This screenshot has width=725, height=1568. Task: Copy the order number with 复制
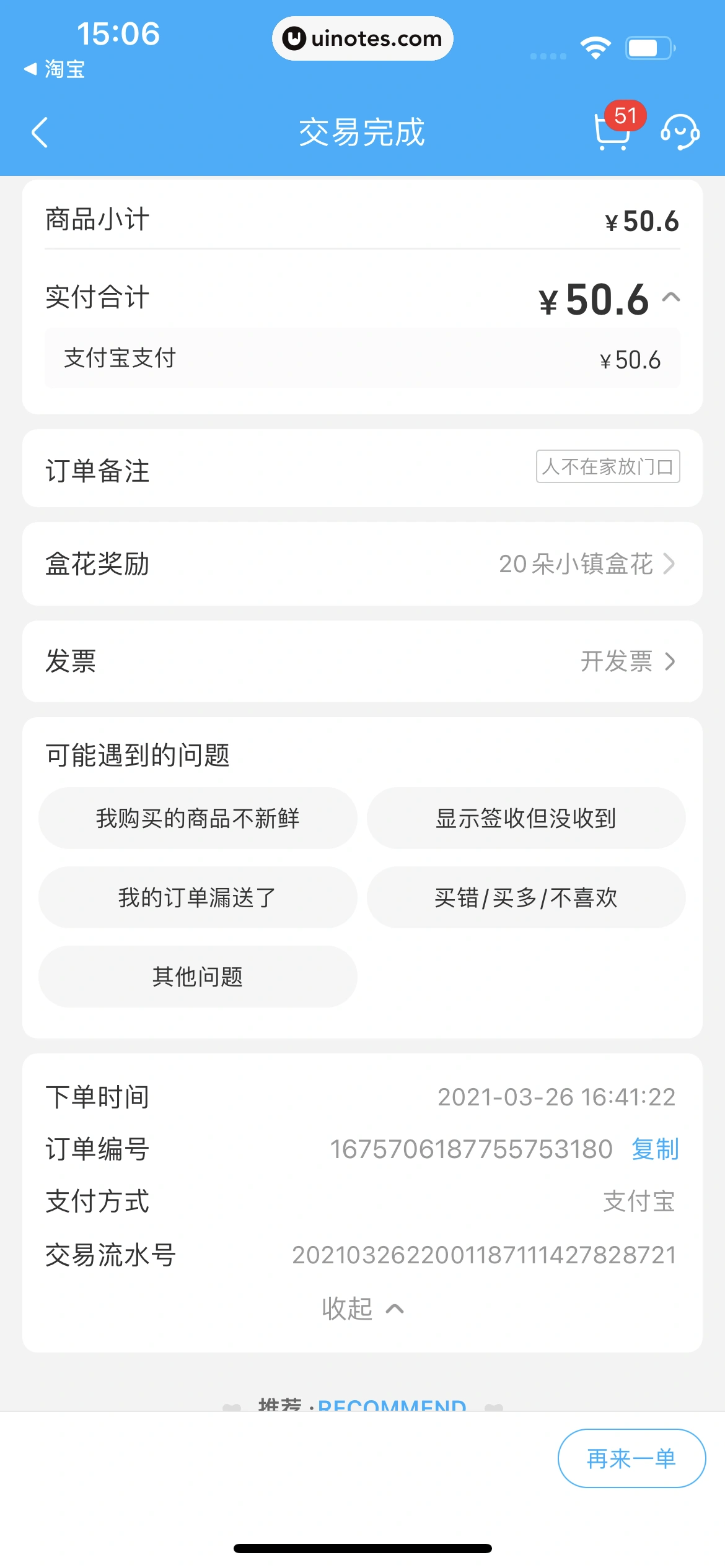(655, 1149)
